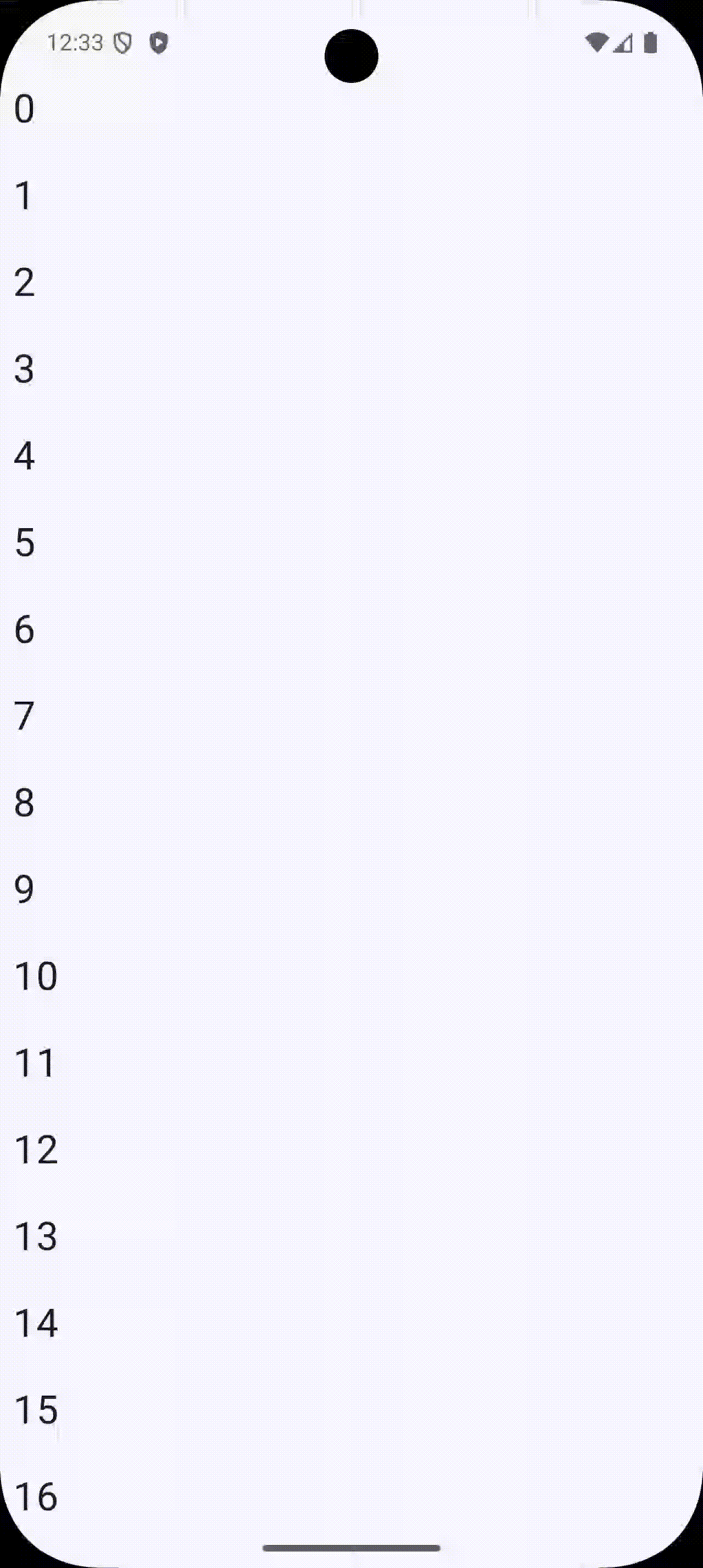The image size is (703, 1568).
Task: Open the row labeled 1
Action: tap(24, 197)
